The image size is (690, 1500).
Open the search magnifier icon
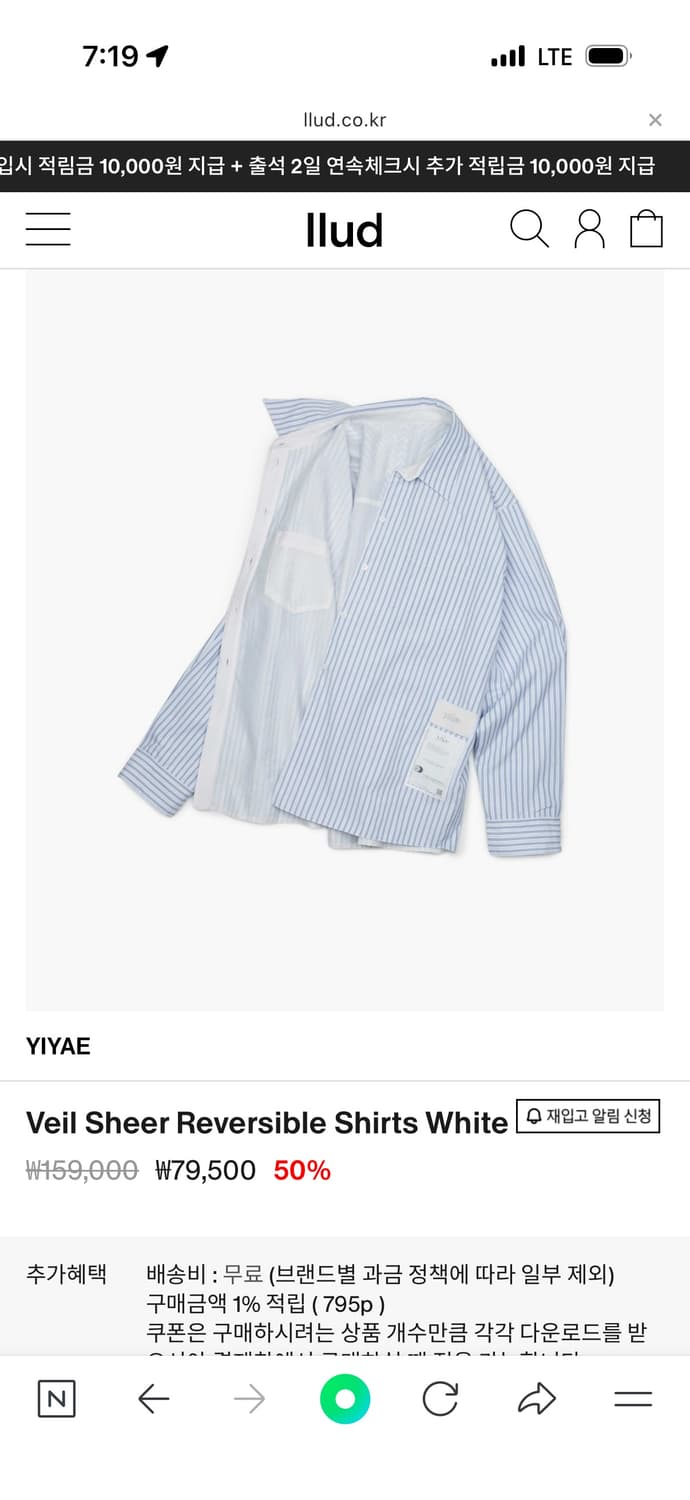(x=529, y=229)
